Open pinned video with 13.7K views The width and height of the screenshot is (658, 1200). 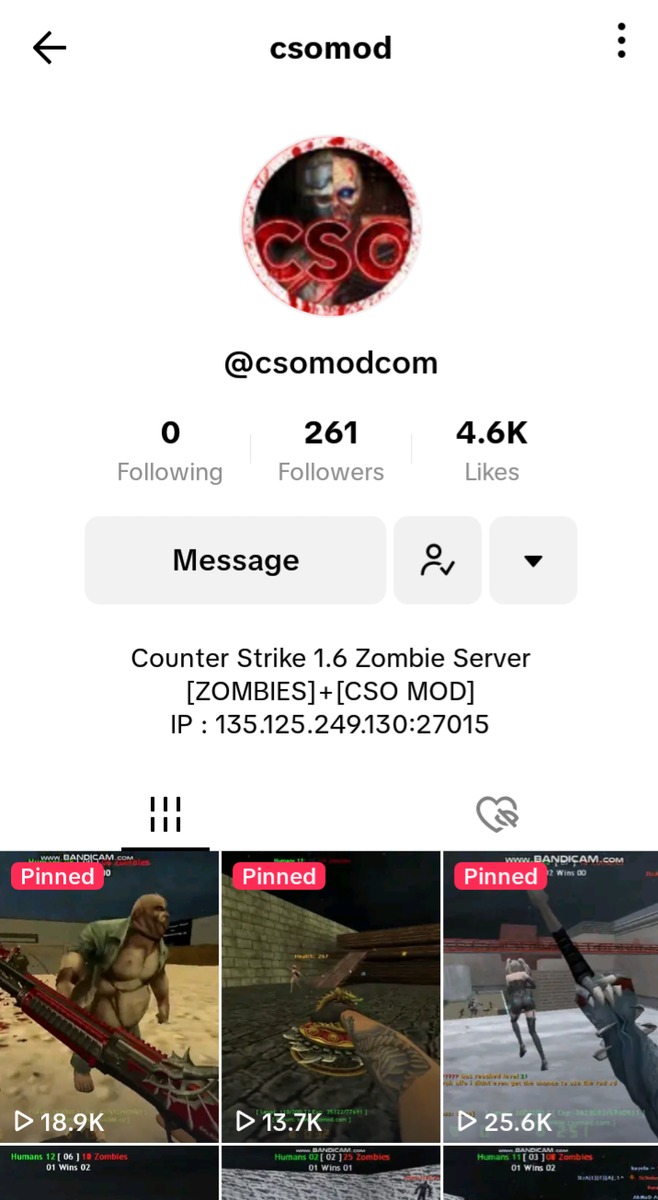330,997
